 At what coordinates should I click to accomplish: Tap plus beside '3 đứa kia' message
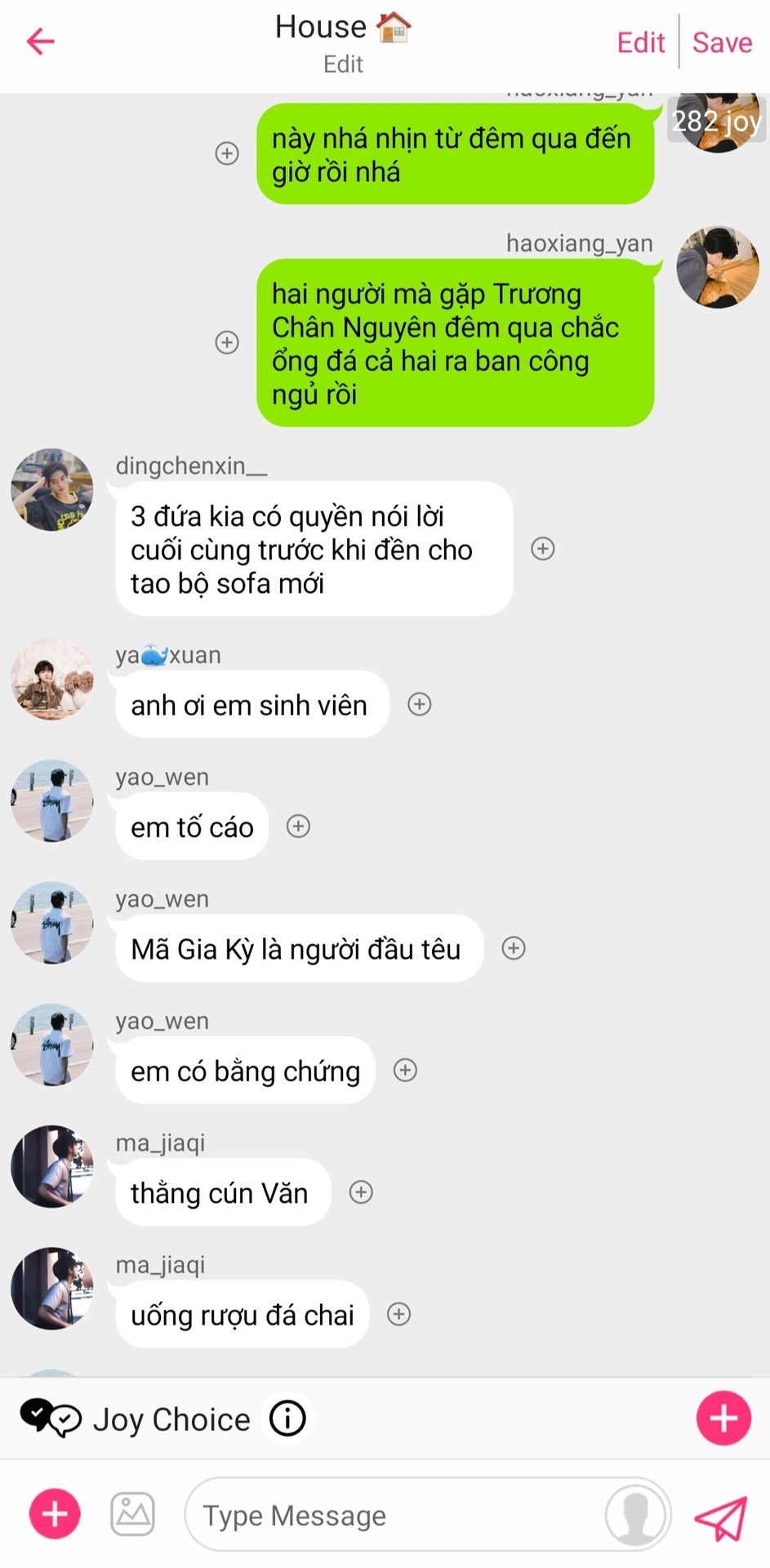[543, 549]
